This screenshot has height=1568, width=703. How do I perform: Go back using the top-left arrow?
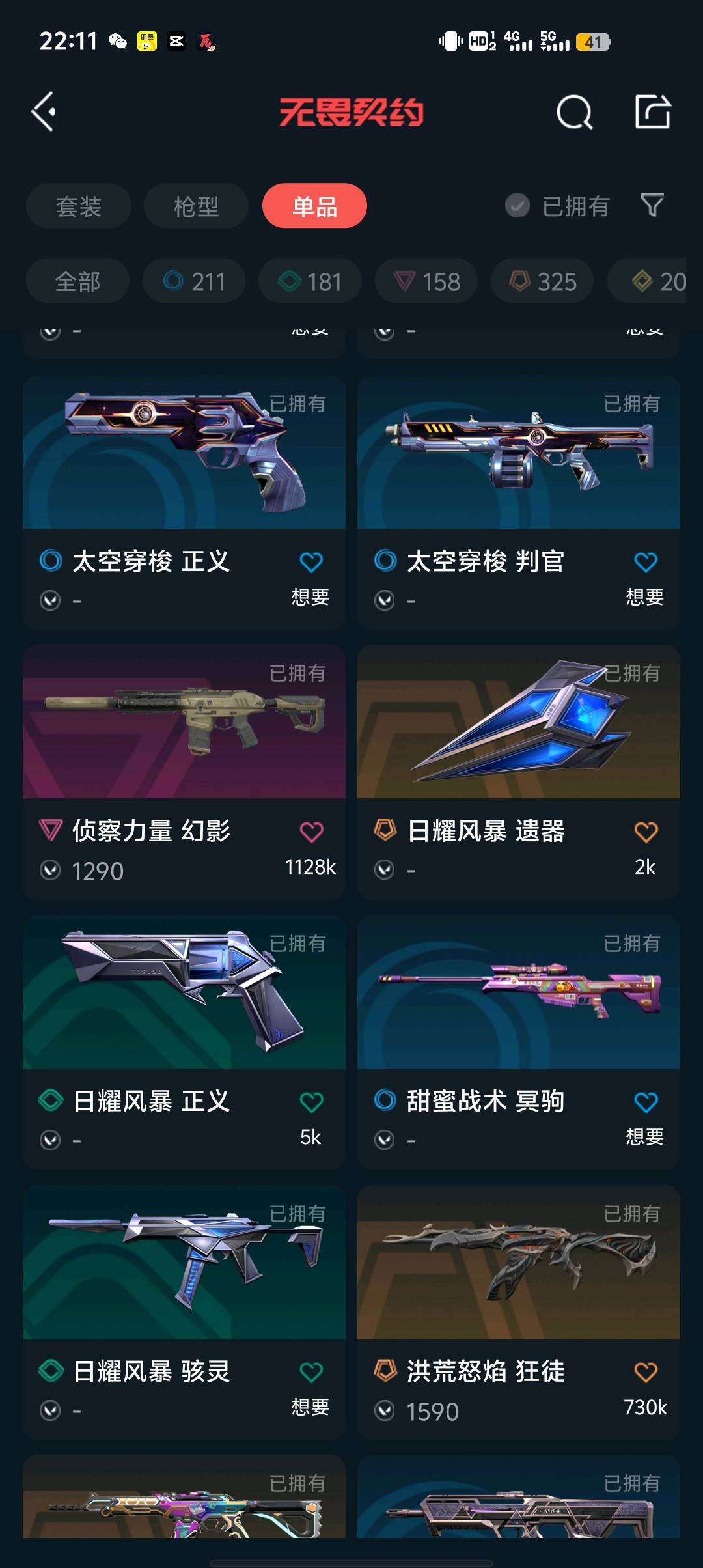(x=44, y=112)
